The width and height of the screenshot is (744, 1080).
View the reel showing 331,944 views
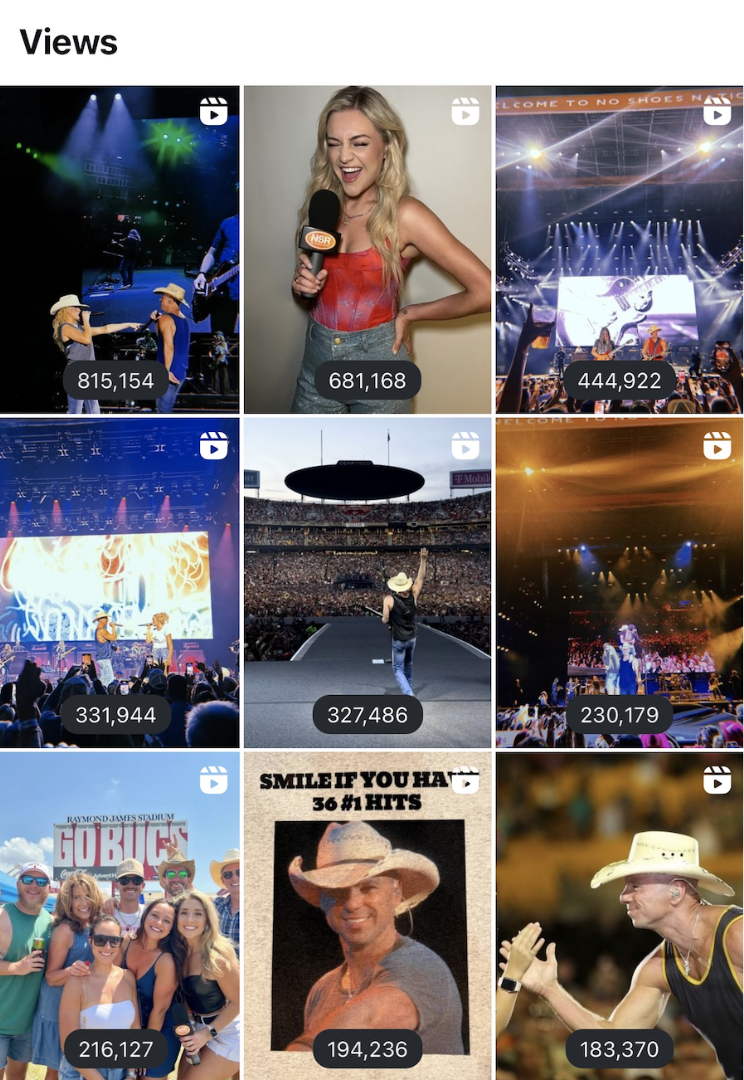coord(119,583)
